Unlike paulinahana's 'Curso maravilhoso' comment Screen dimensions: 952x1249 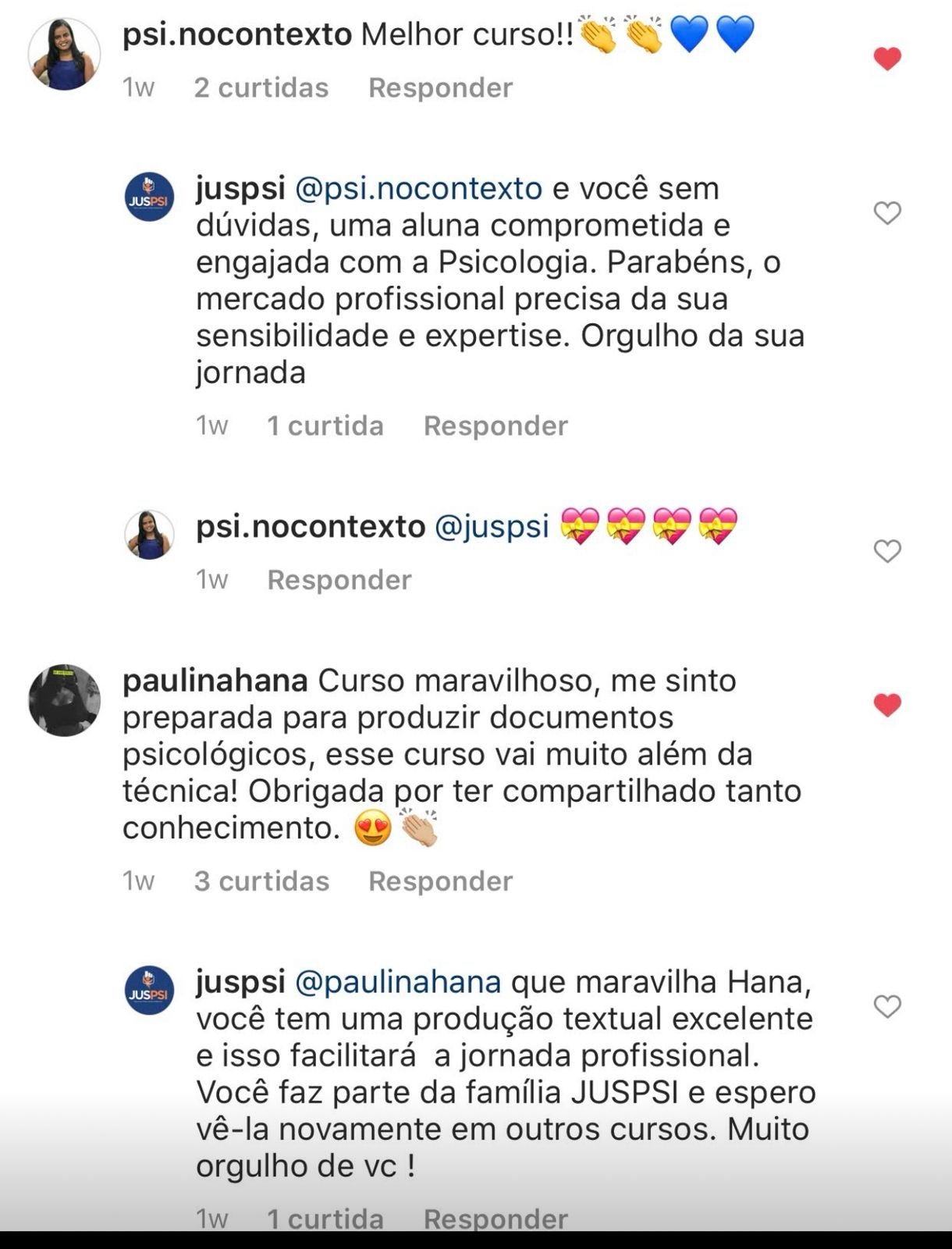886,705
